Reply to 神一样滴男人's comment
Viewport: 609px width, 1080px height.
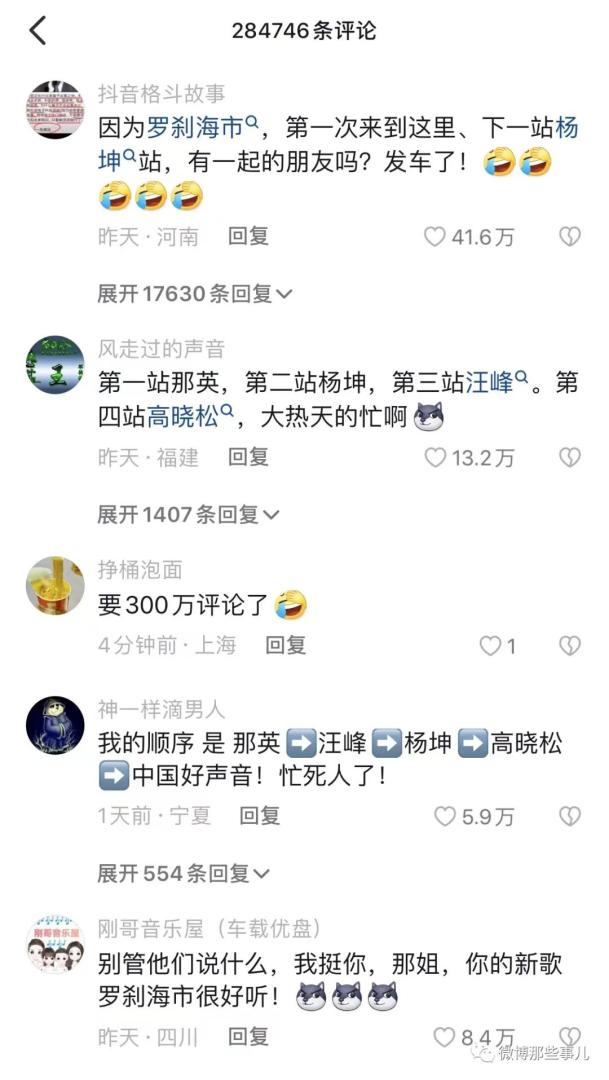point(259,816)
